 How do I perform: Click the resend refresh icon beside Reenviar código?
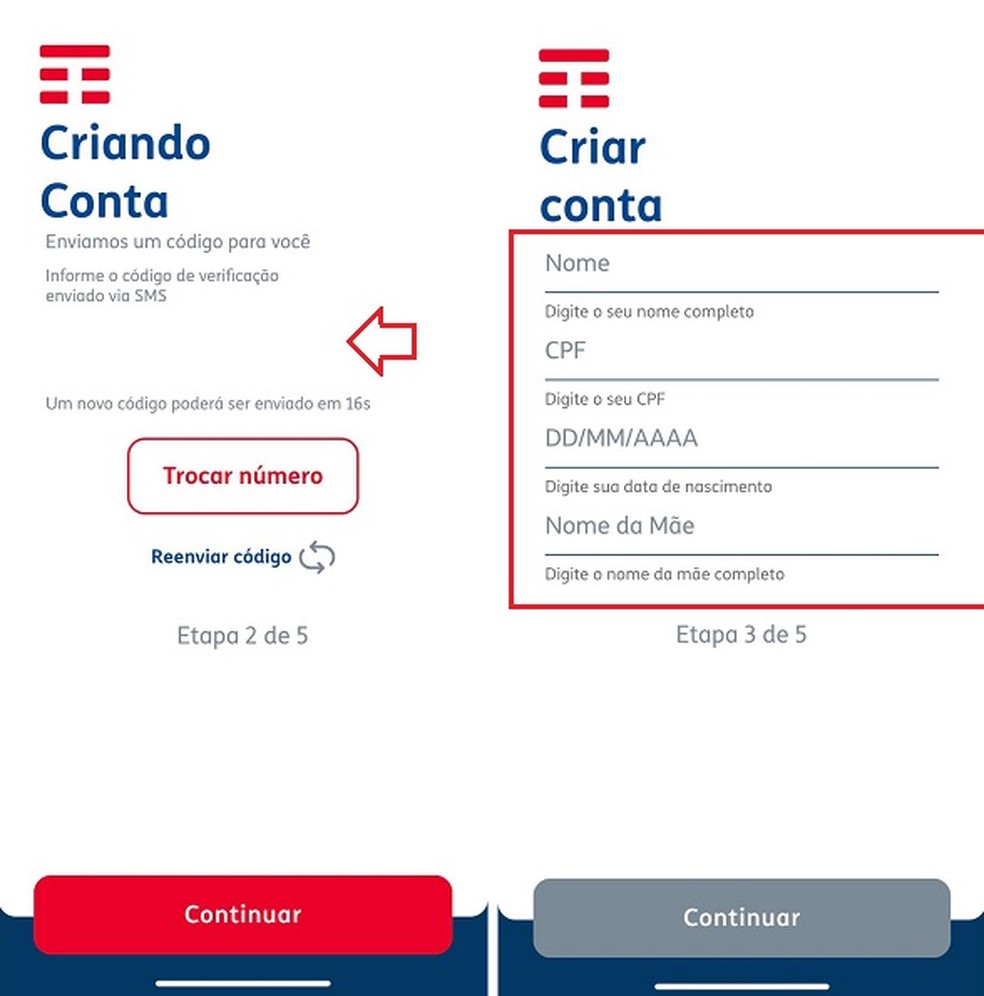[x=317, y=557]
